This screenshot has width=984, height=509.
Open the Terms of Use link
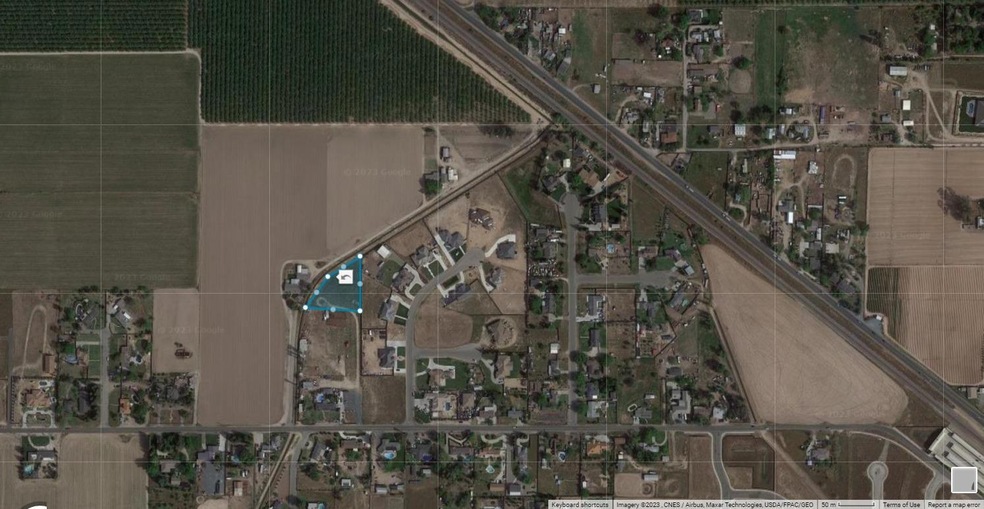point(901,504)
